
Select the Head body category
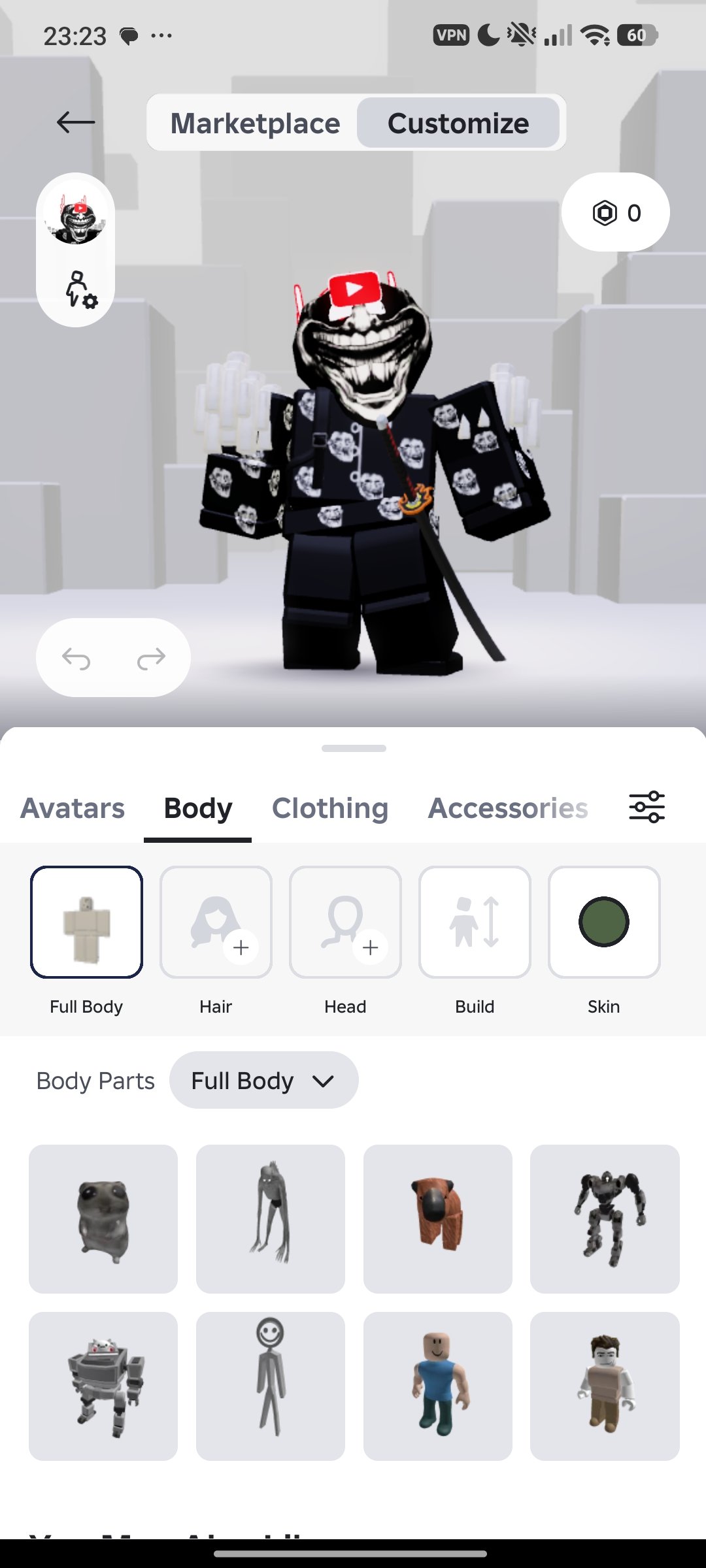(x=345, y=922)
